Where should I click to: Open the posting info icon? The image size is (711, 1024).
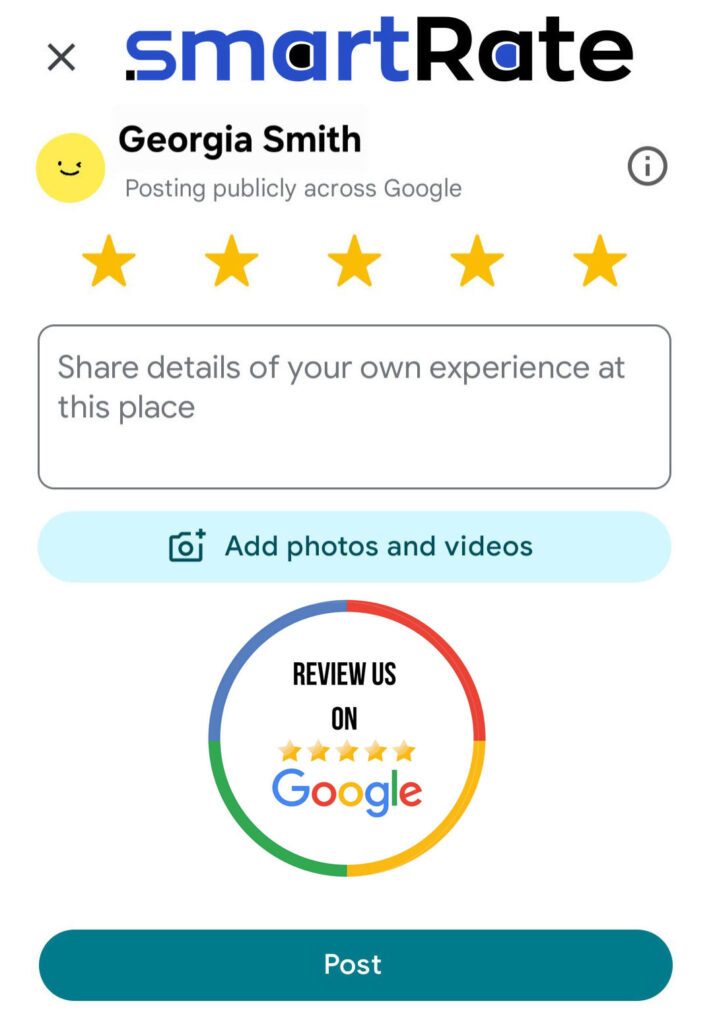point(647,166)
